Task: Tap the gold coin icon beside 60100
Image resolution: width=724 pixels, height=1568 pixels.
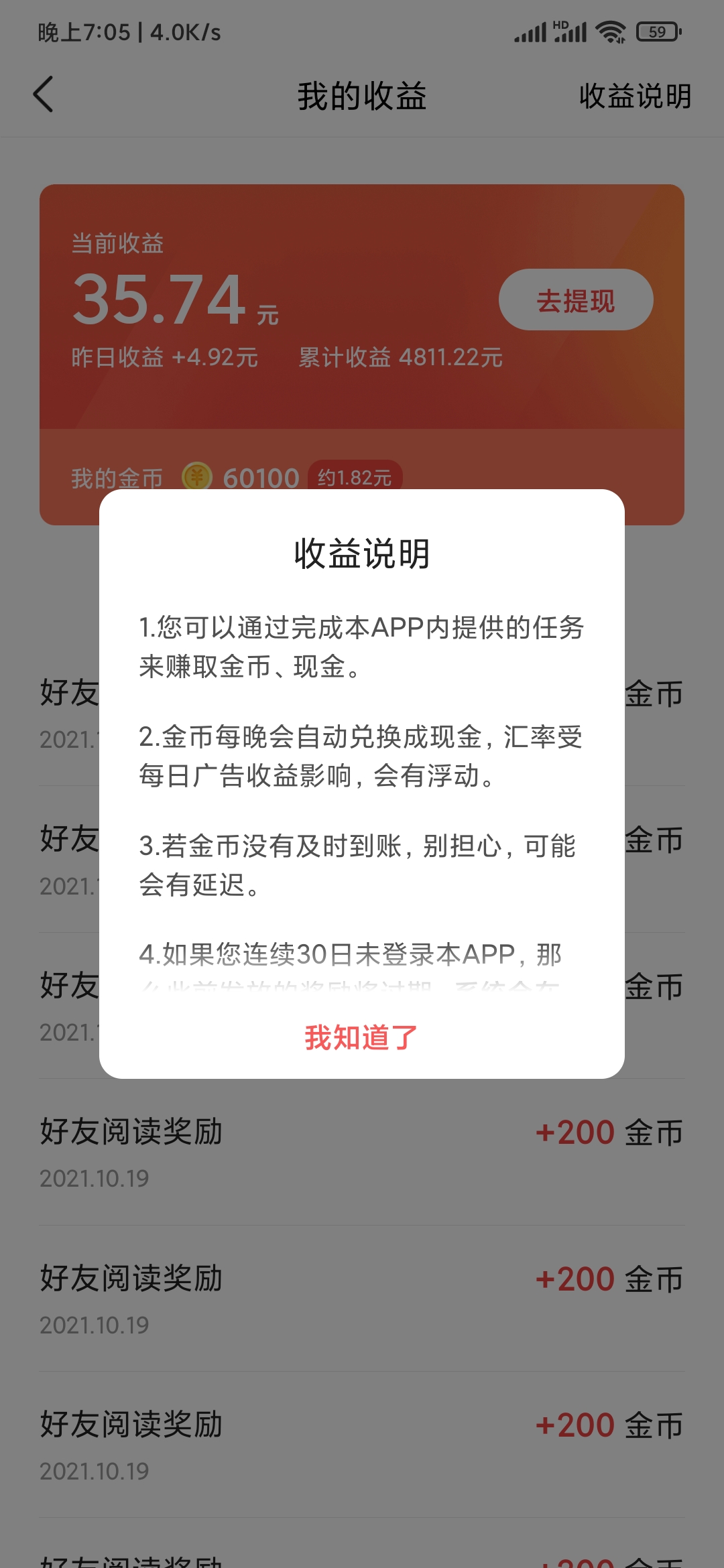Action: 198,477
